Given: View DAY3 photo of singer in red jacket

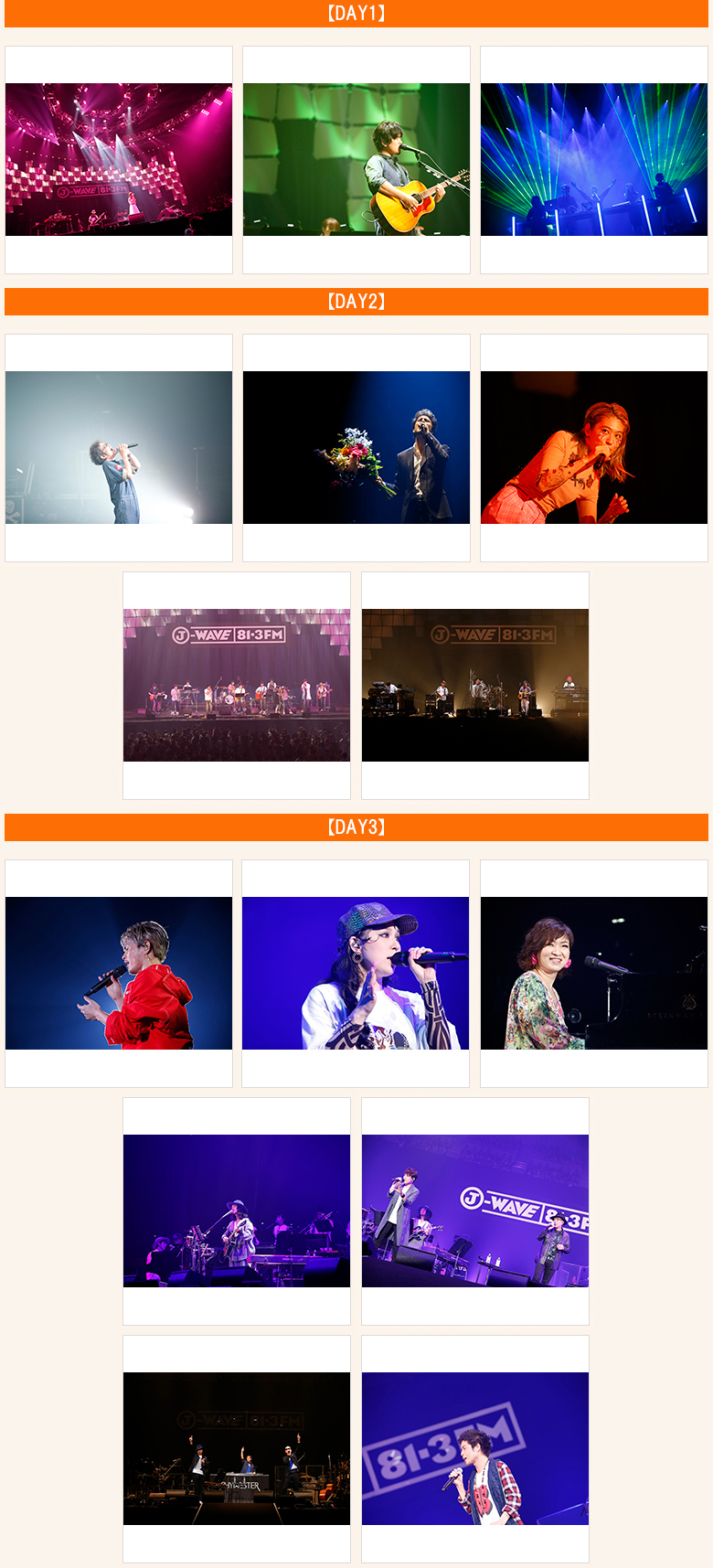Looking at the screenshot, I should tap(119, 973).
